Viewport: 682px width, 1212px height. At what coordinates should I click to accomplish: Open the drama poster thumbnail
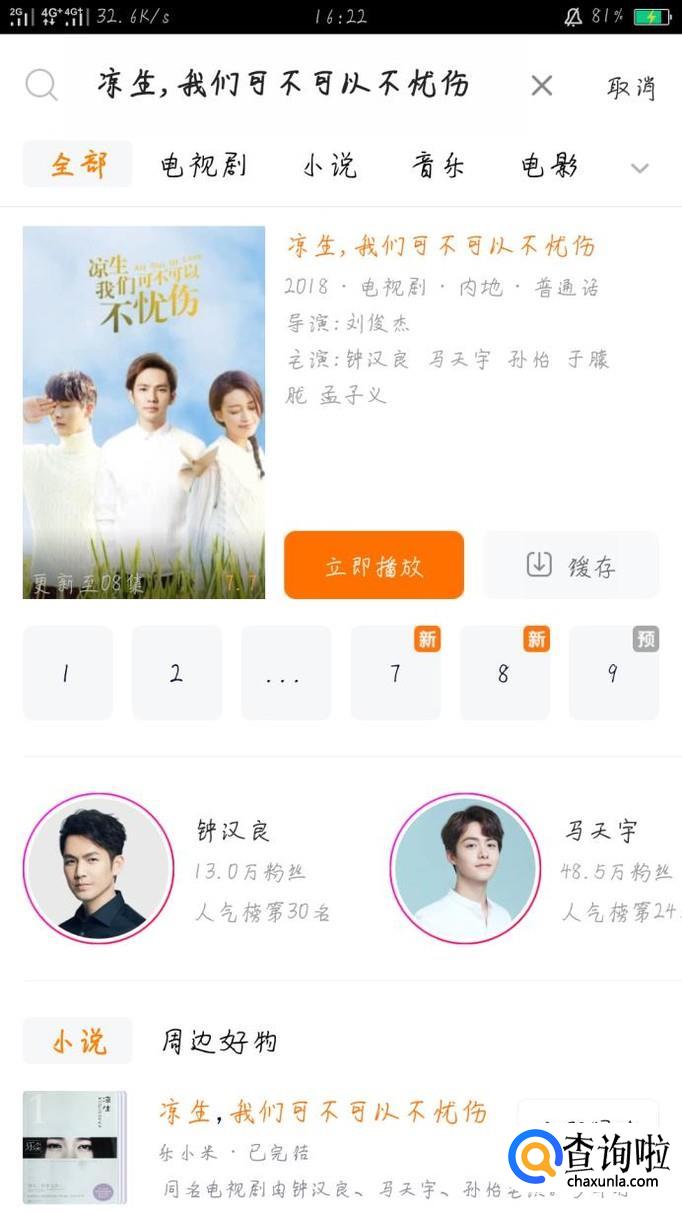pyautogui.click(x=144, y=412)
